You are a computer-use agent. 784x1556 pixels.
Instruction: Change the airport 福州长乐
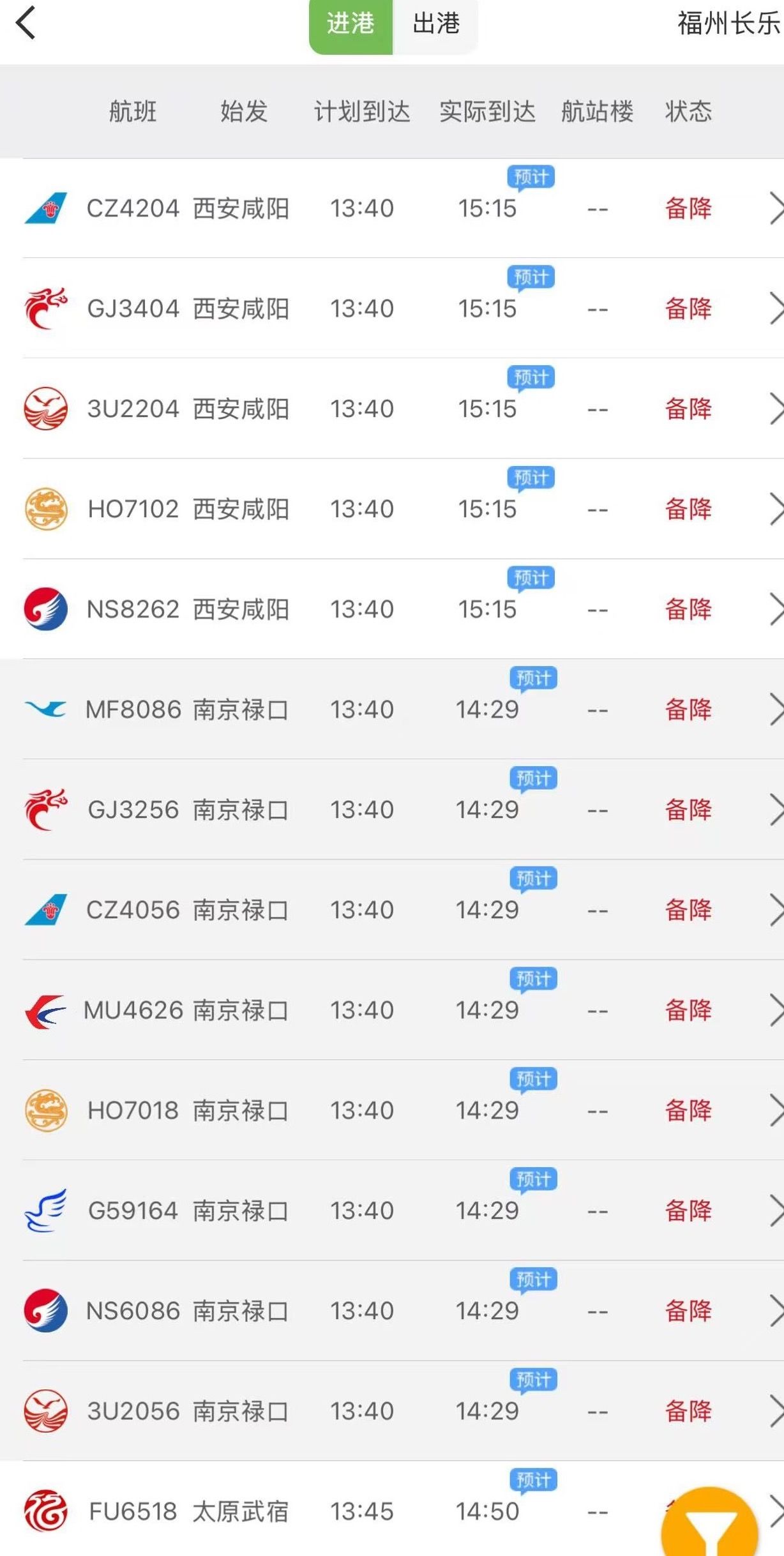(730, 24)
